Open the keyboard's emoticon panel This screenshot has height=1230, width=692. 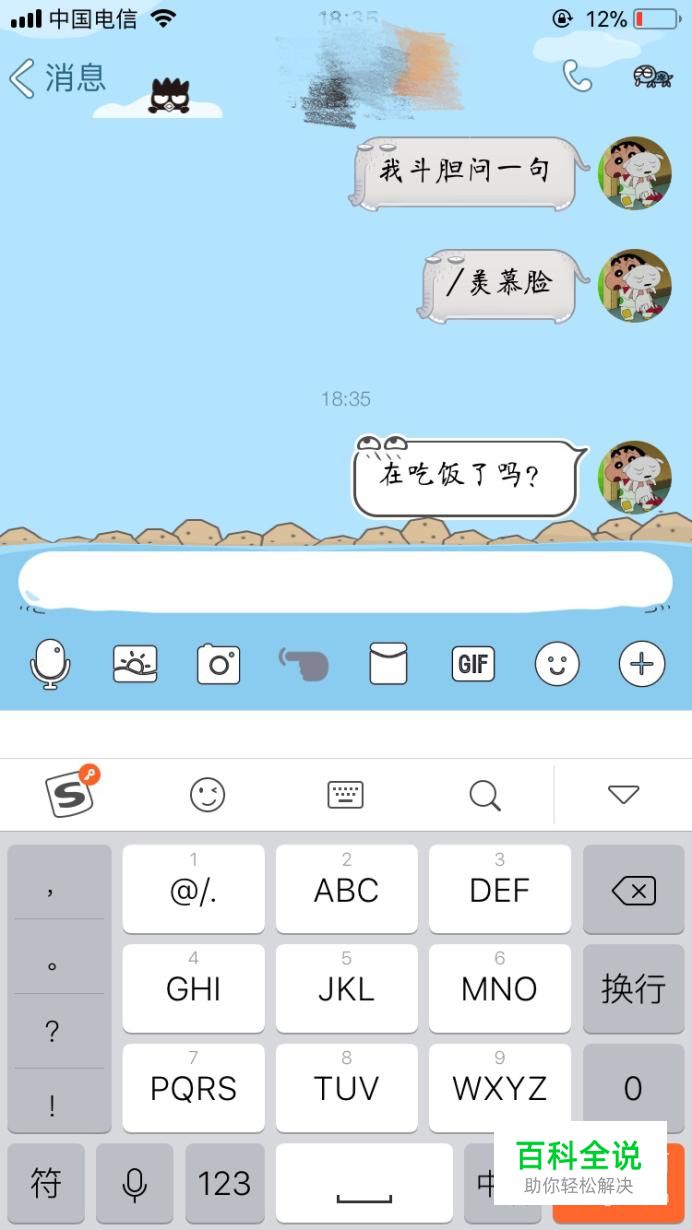[x=208, y=795]
